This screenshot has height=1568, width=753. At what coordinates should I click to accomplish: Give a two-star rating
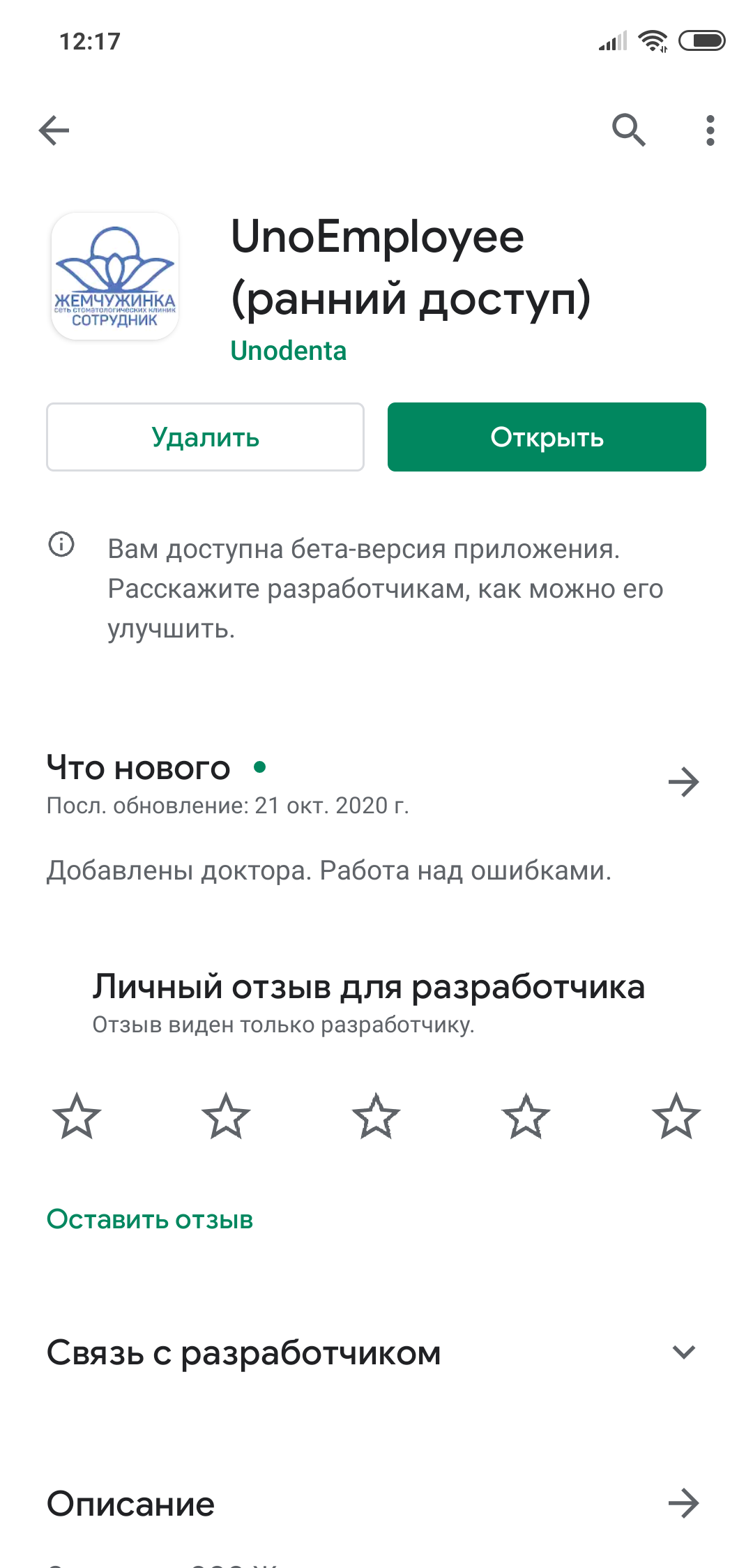(226, 1116)
